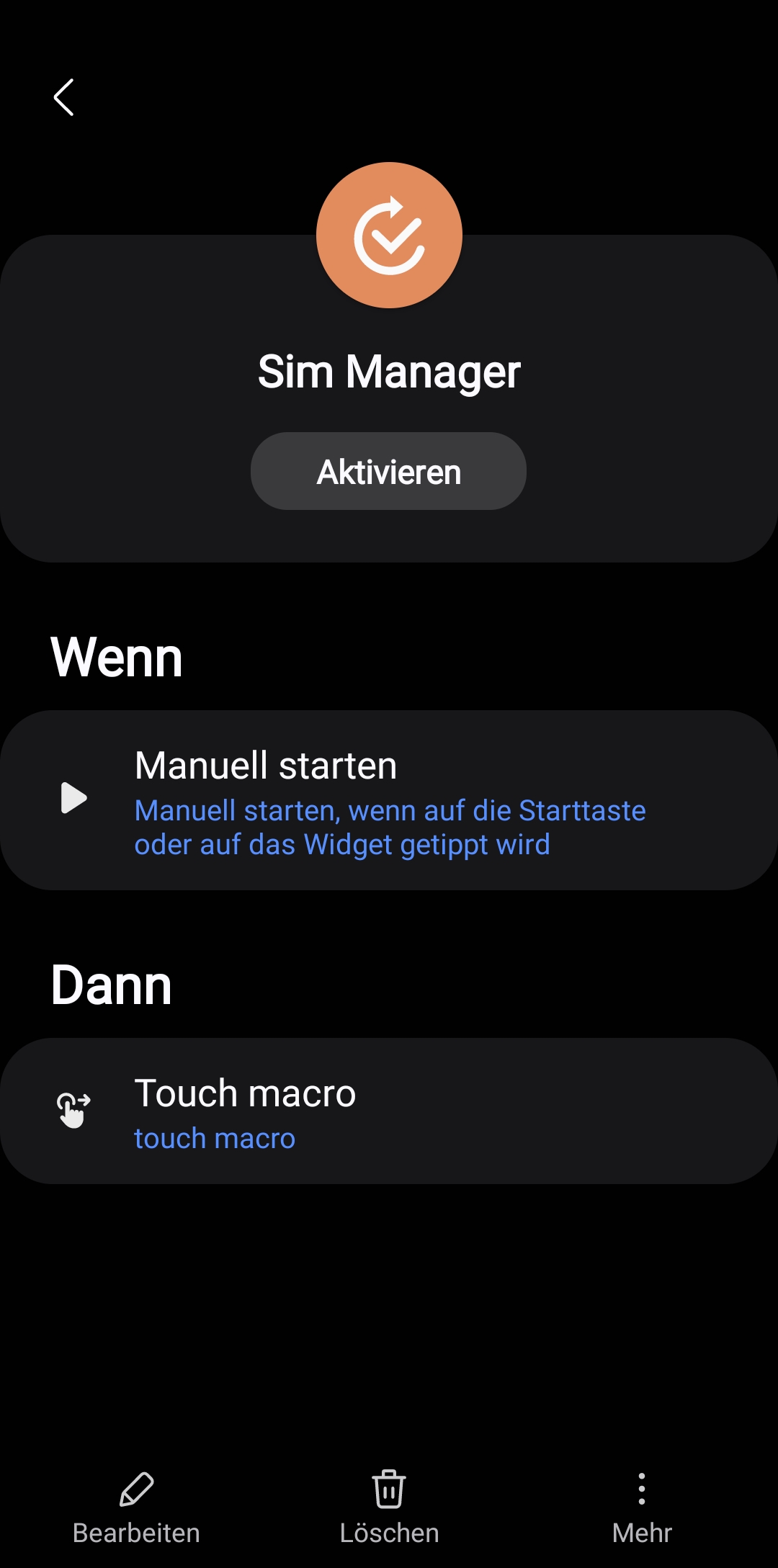This screenshot has height=1568, width=778.
Task: Tap the blue touch macro subtitle
Action: click(x=214, y=1138)
